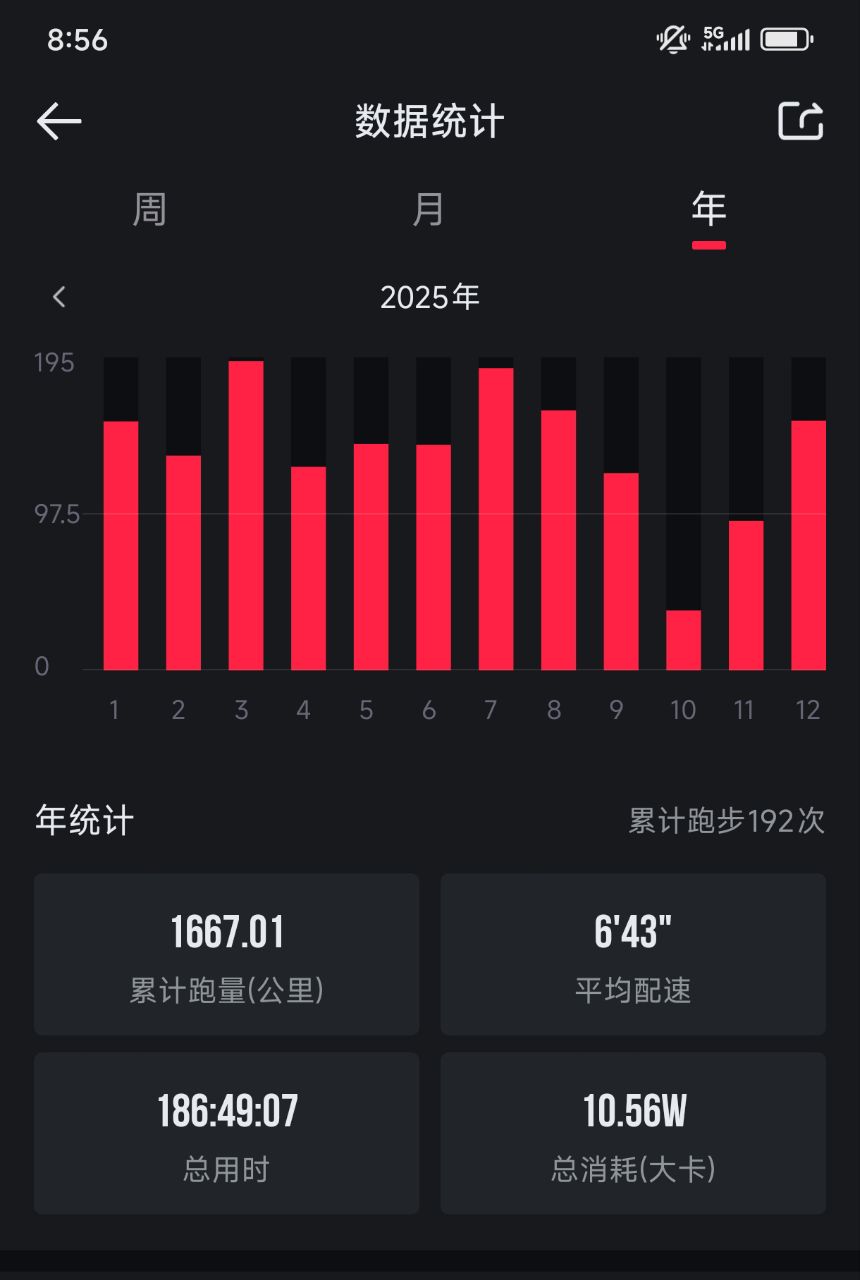Go to the previous year before 2025

[x=59, y=297]
